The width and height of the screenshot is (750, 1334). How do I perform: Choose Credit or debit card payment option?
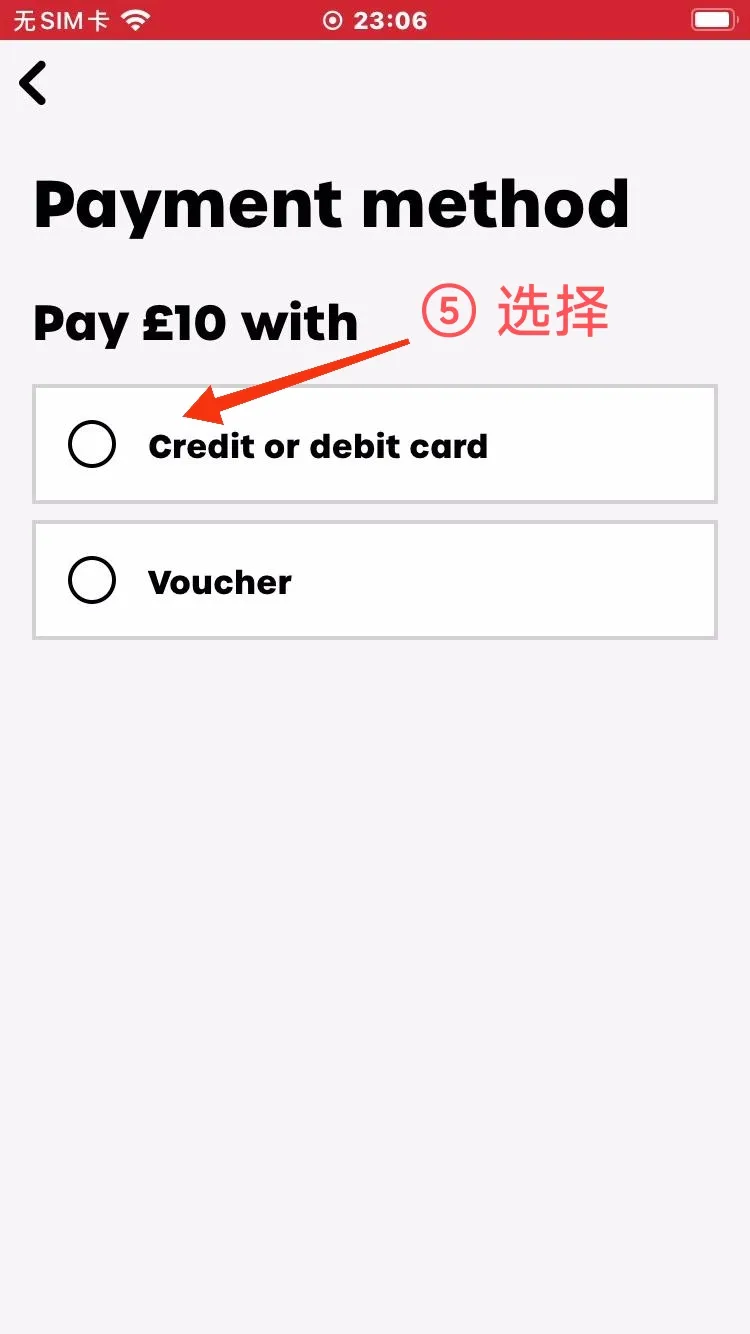tap(374, 444)
